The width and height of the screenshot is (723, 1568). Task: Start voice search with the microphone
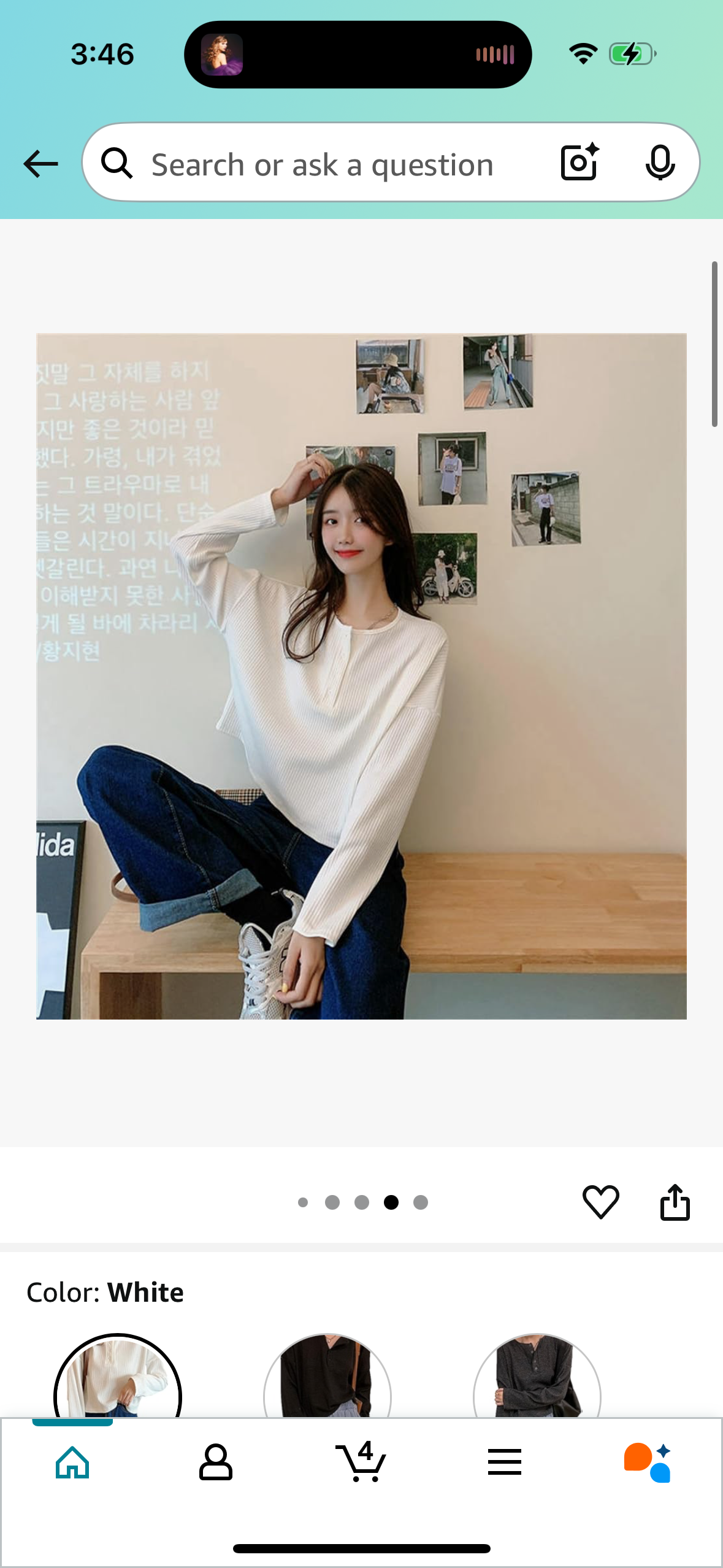coord(660,163)
